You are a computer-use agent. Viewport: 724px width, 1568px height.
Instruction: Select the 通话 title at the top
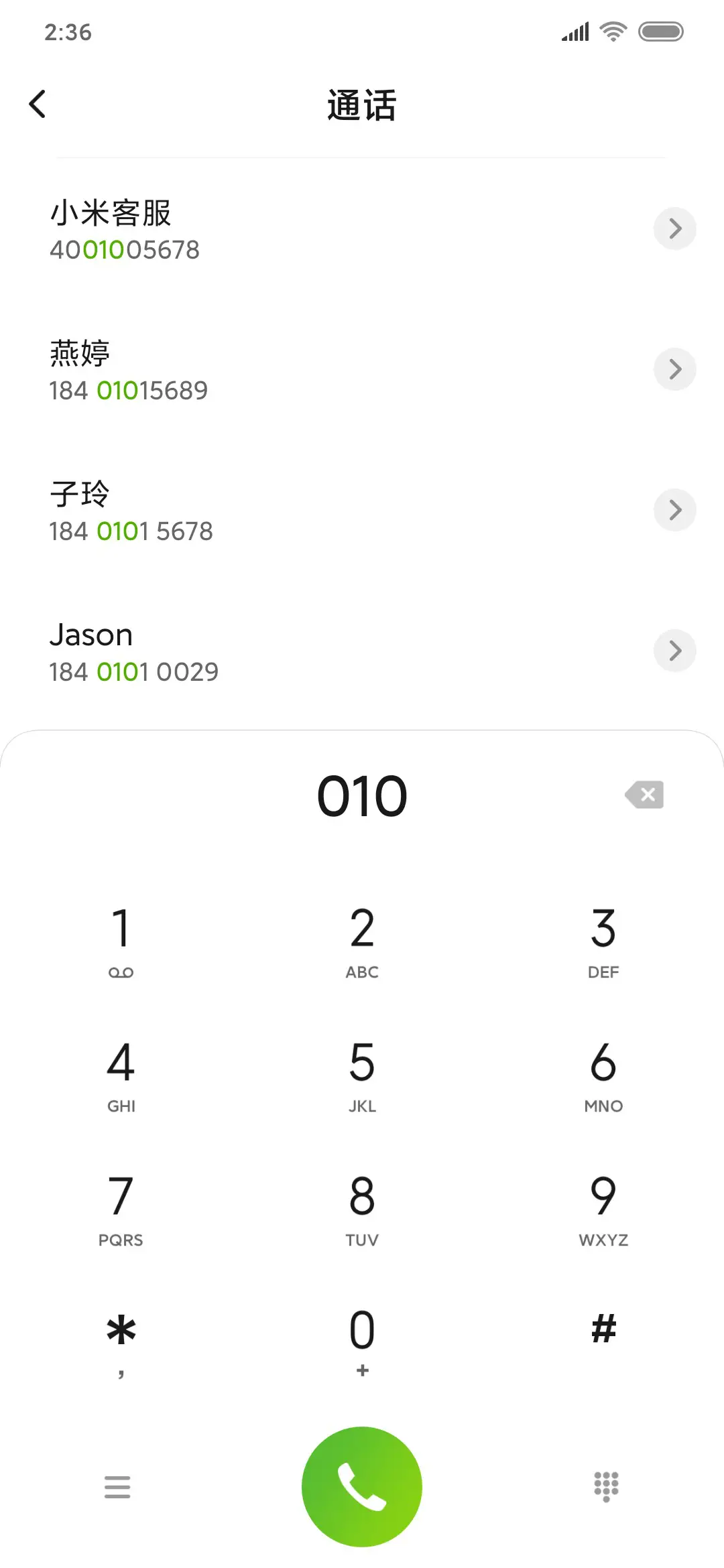click(x=361, y=106)
